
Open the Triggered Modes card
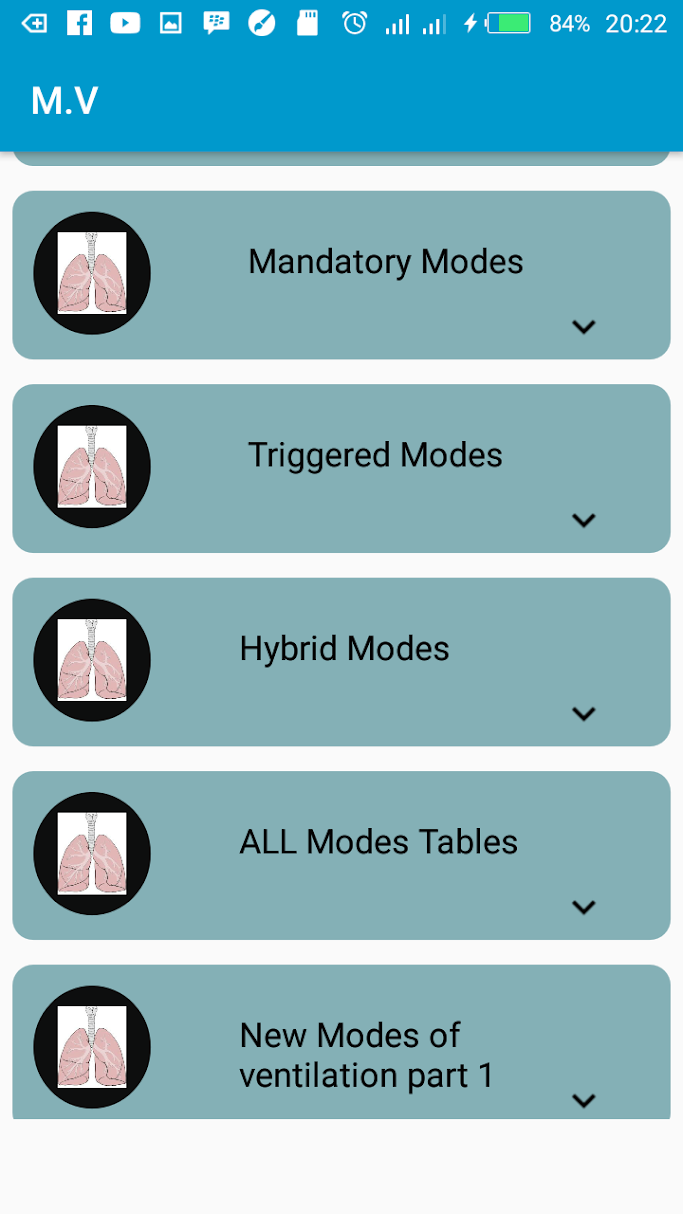tap(341, 468)
